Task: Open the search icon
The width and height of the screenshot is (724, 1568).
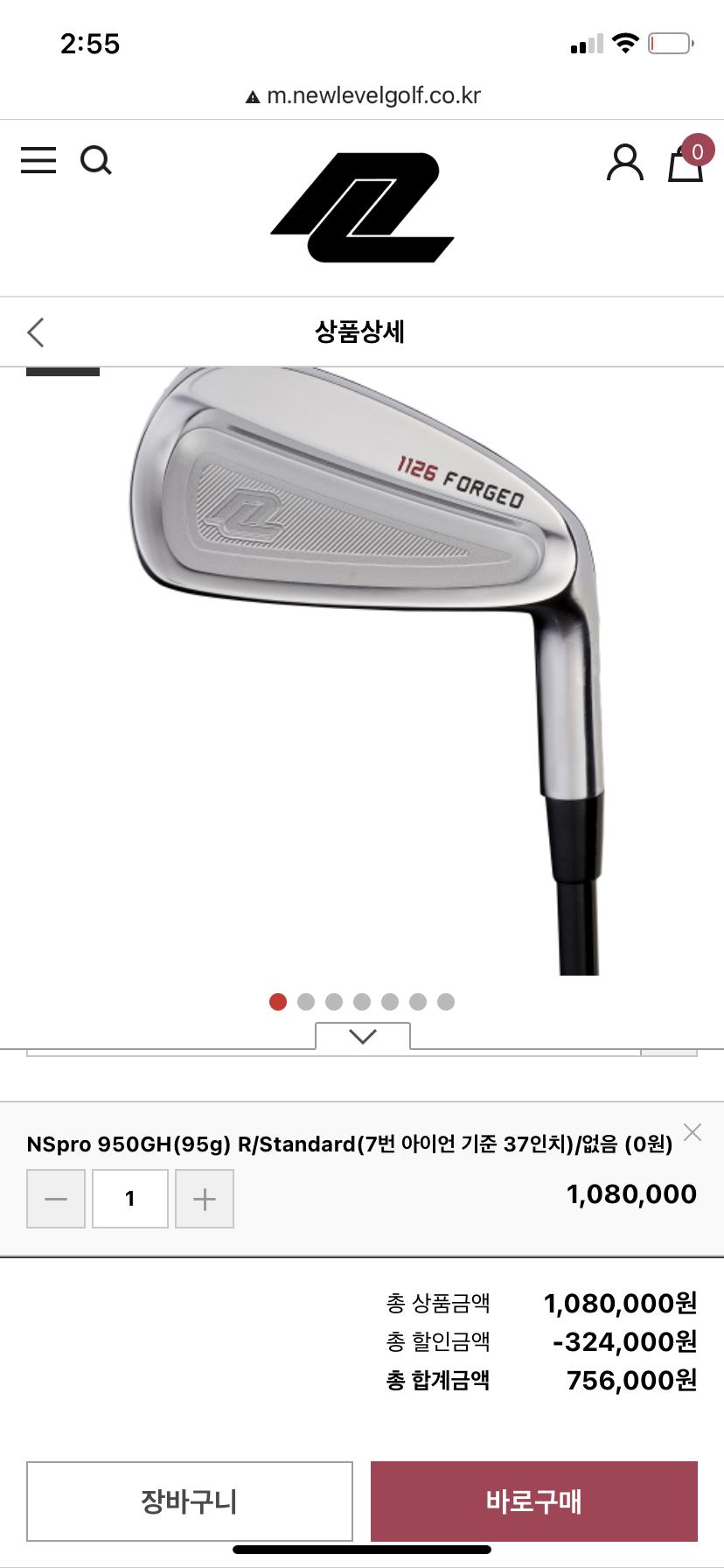Action: click(x=95, y=160)
